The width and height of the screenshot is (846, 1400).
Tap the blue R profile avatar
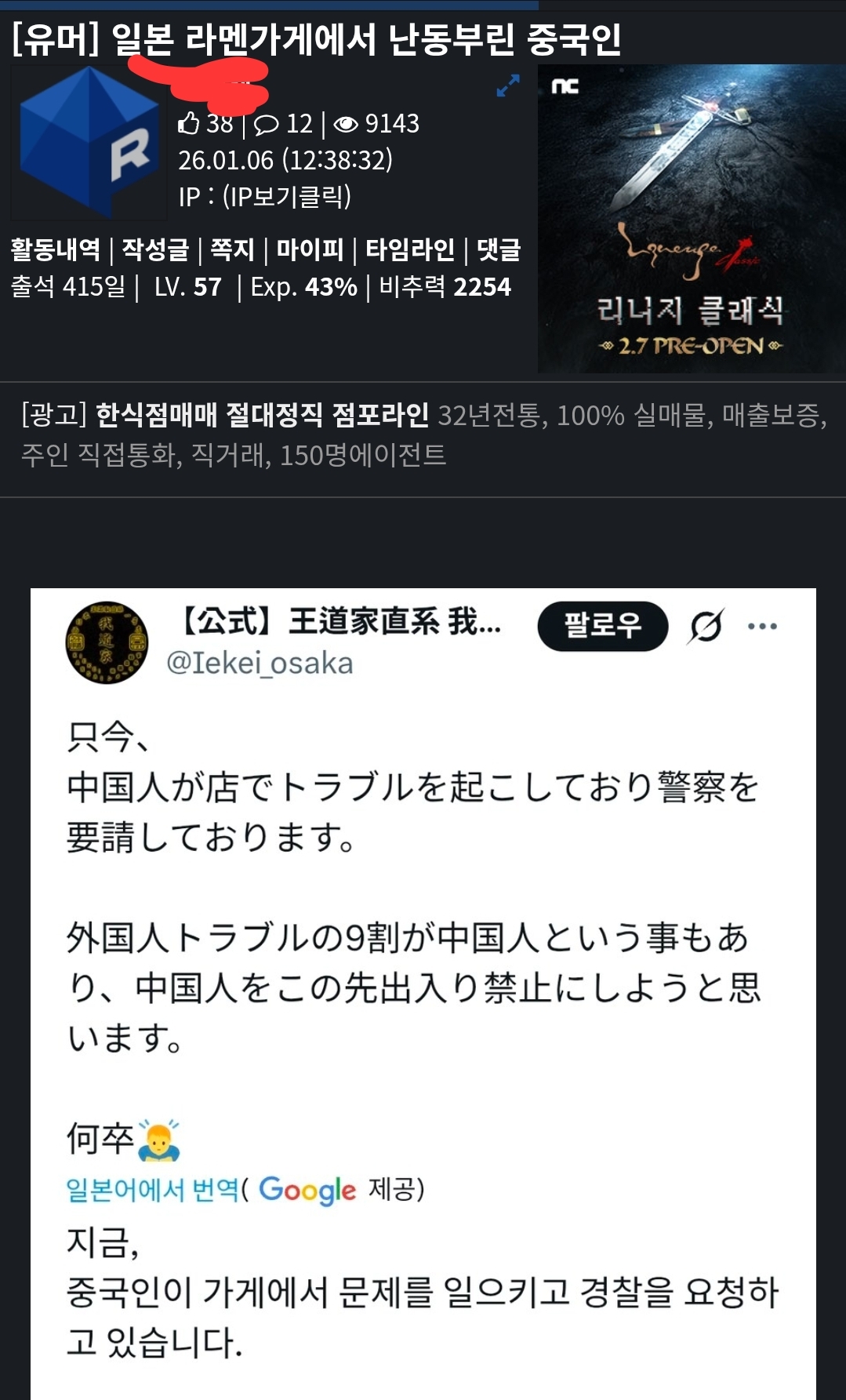(x=89, y=142)
